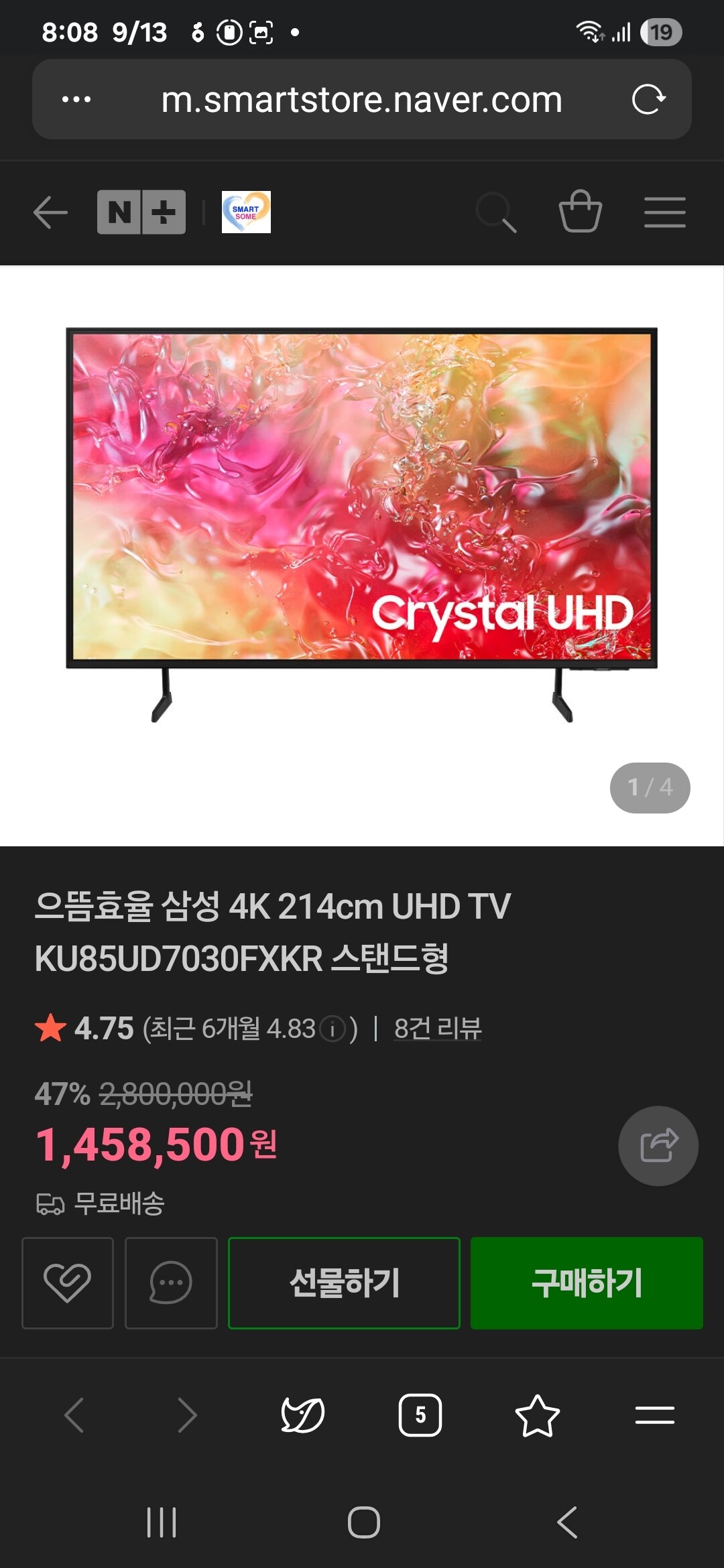Screen dimensions: 724x1568
Task: Open the browser tabs switcher
Action: tap(420, 1415)
